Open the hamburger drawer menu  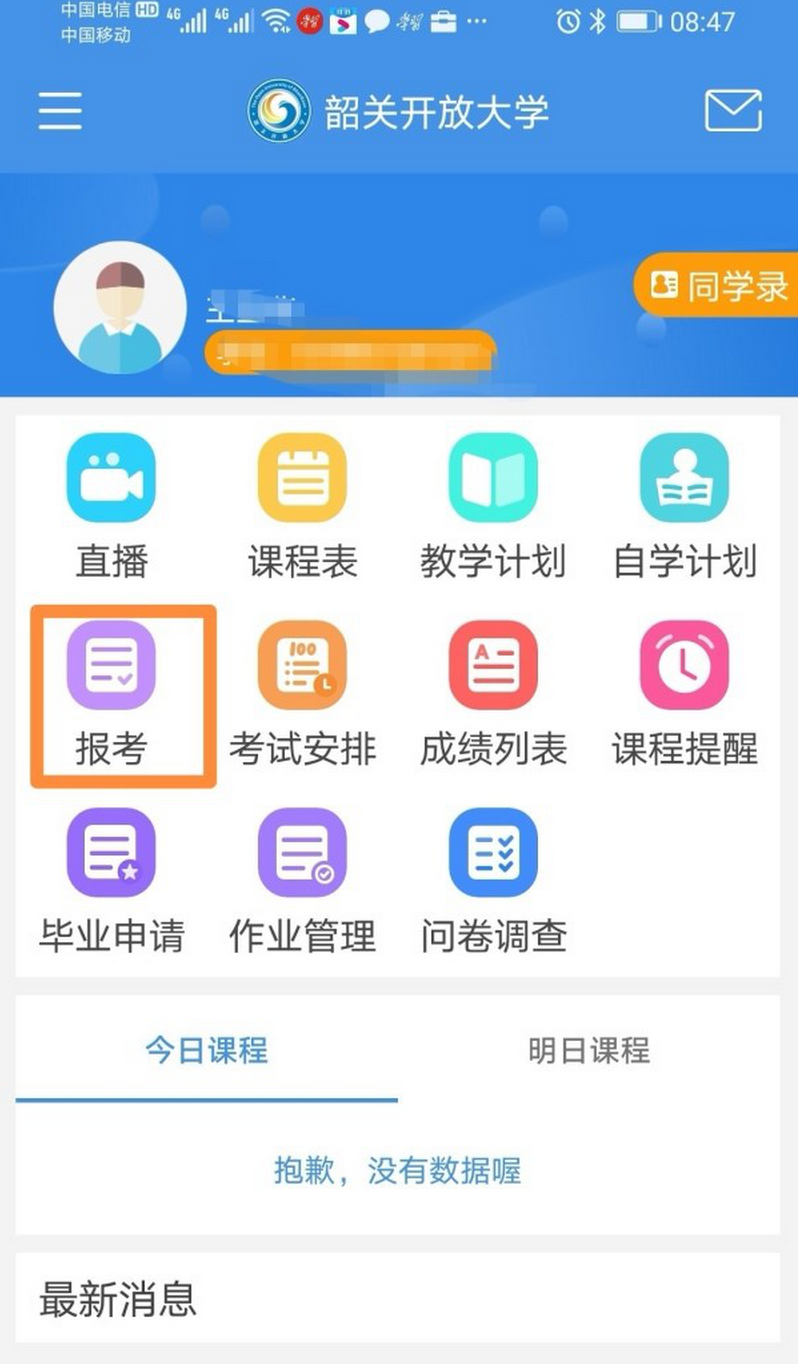point(60,110)
